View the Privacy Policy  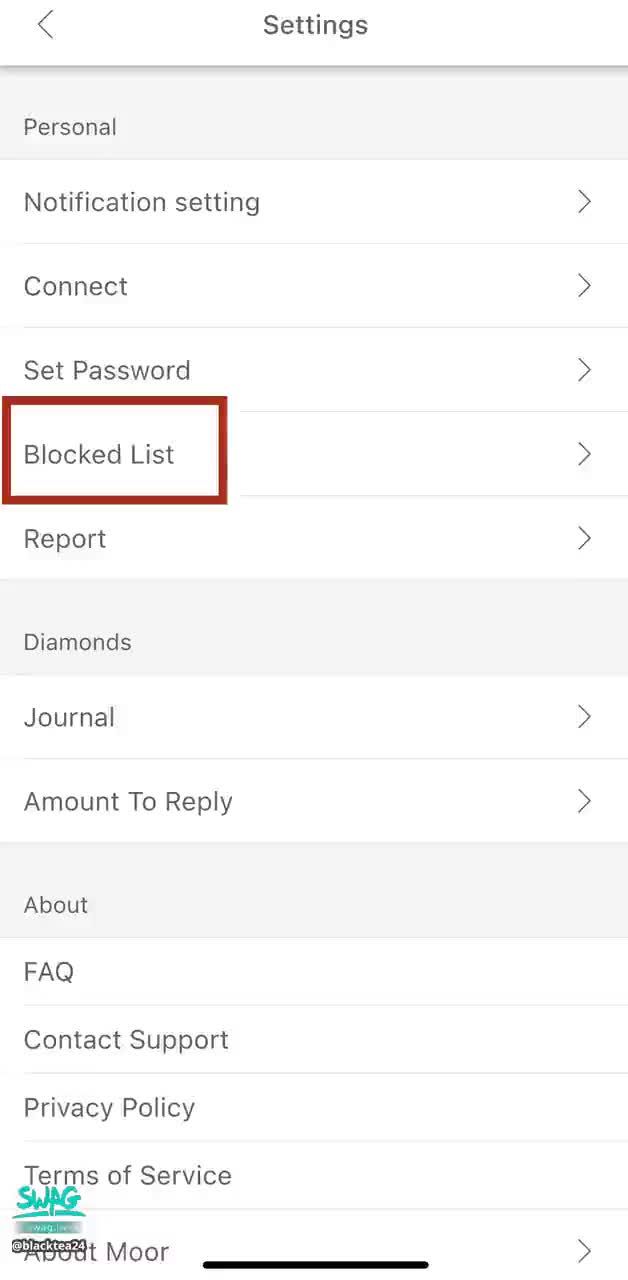[314, 1108]
